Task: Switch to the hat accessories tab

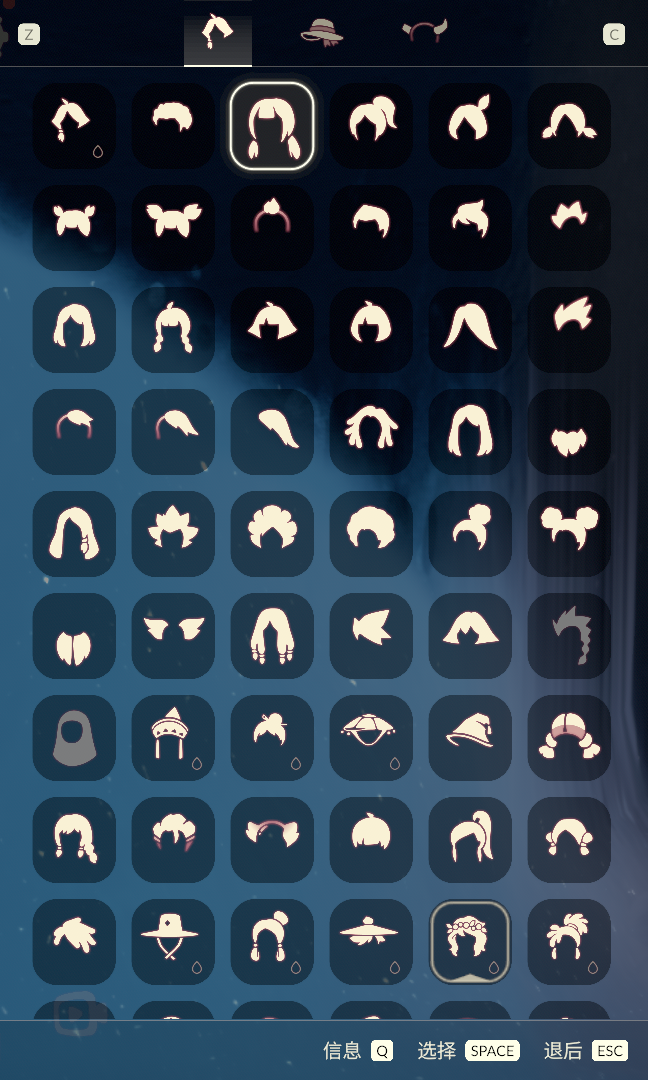Action: pos(322,31)
